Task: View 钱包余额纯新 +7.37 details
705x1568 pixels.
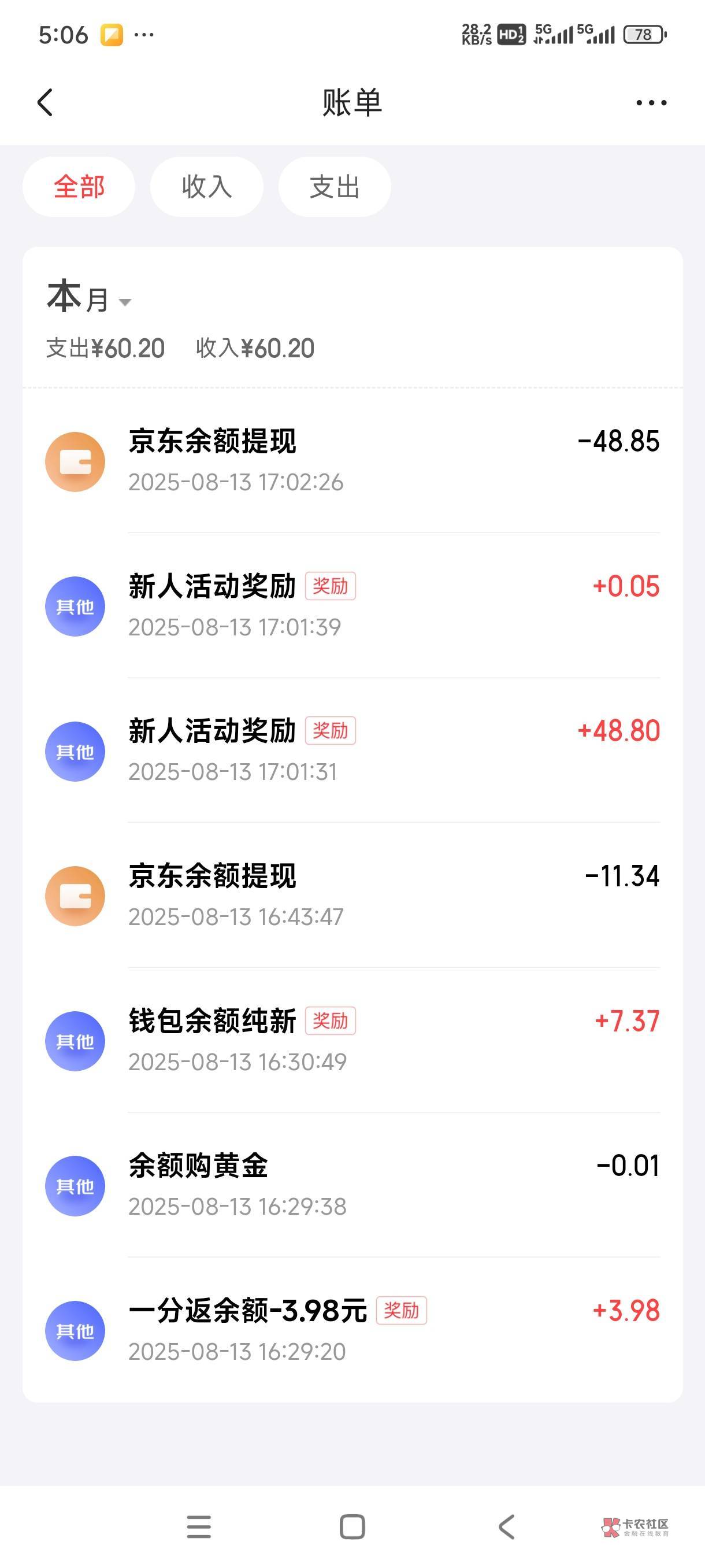Action: [x=353, y=1040]
